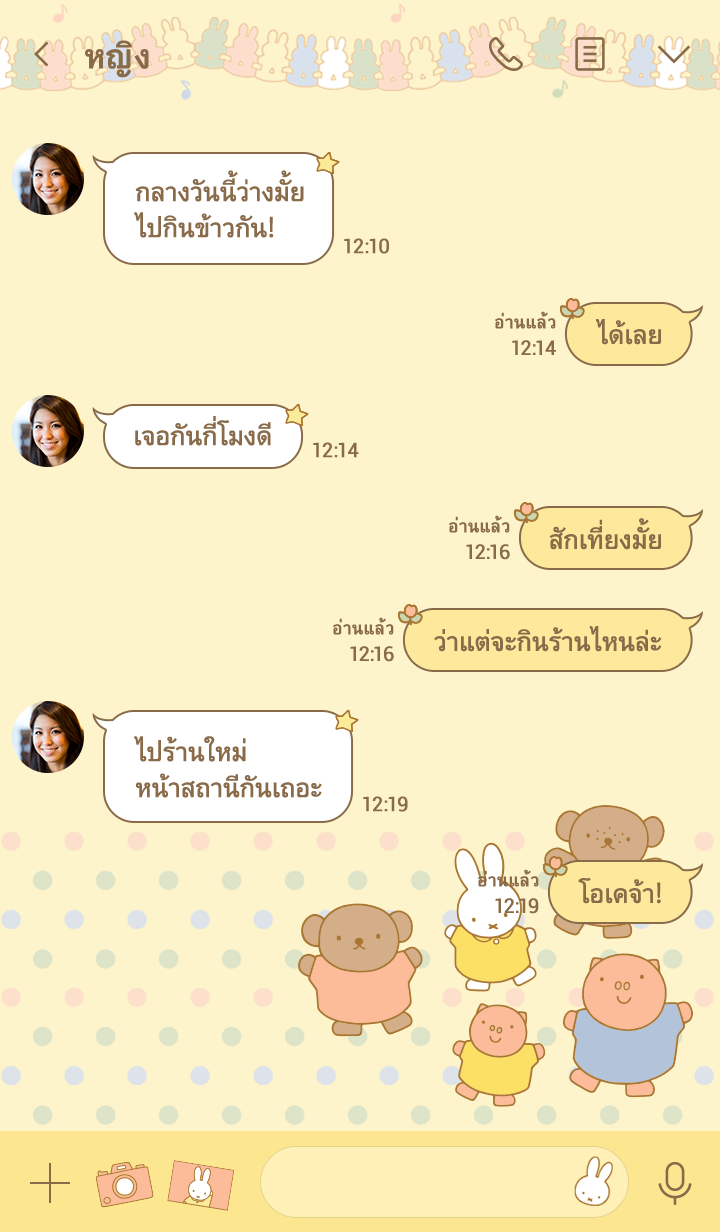View profile photo beside the กลางวันนี้ว่างมั้ย message
This screenshot has width=720, height=1232.
(48, 179)
